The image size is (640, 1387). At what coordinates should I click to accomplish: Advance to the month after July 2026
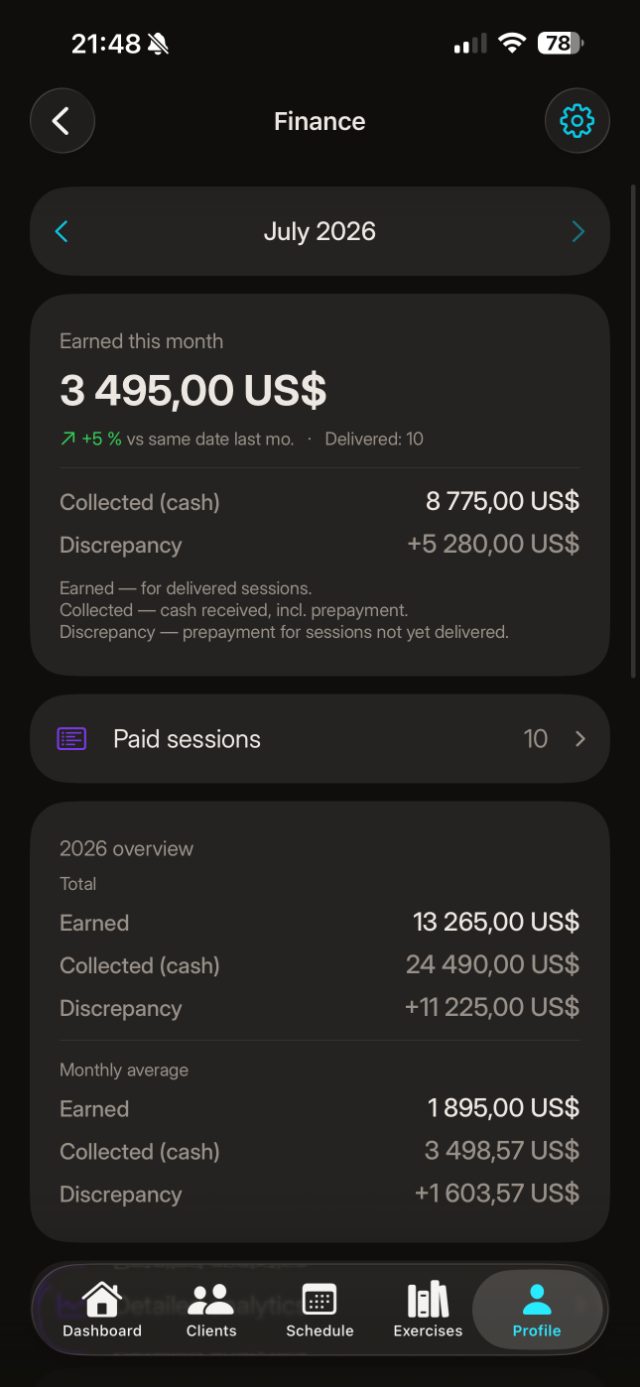click(x=578, y=232)
